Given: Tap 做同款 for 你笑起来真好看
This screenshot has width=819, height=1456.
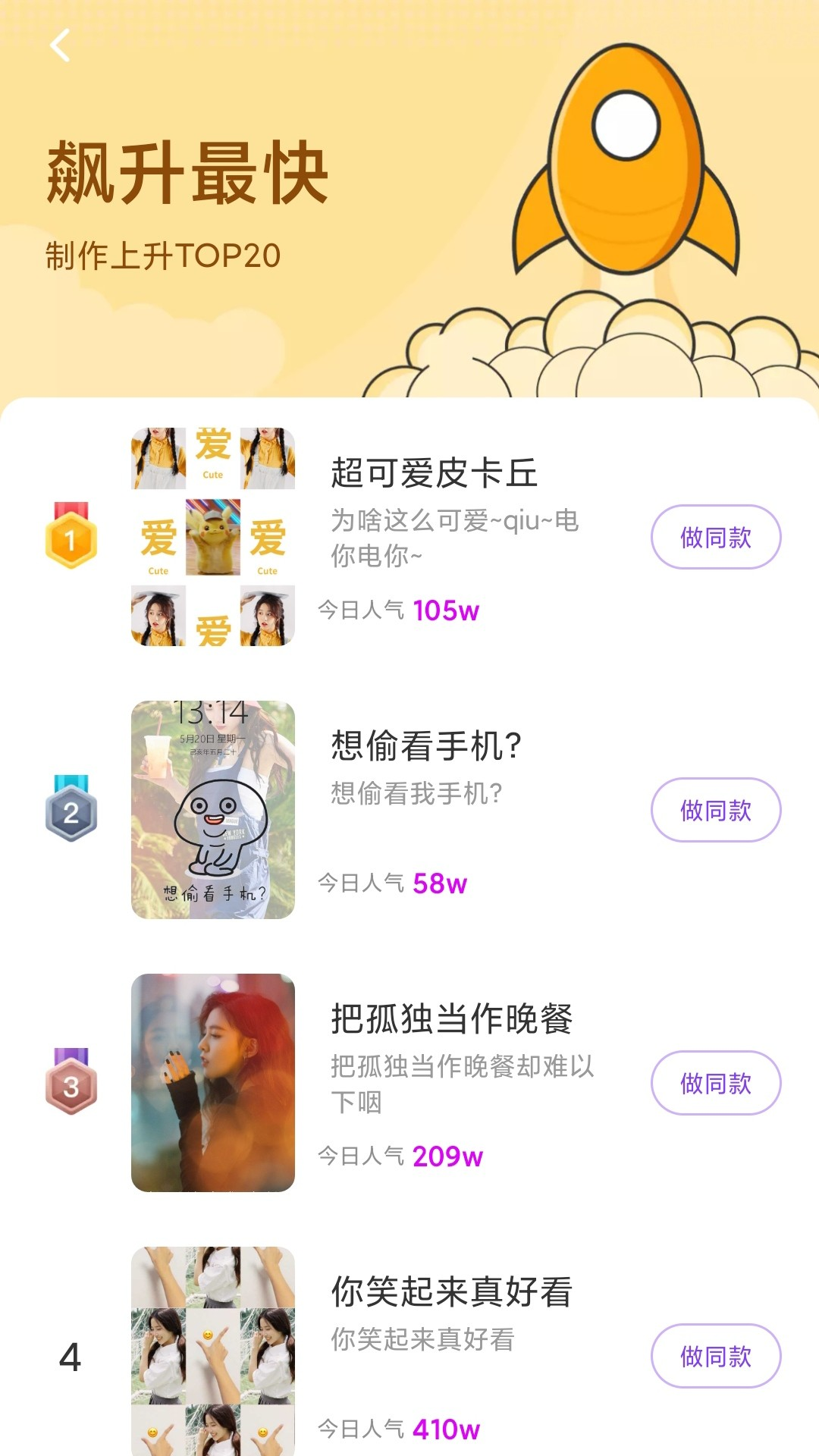Looking at the screenshot, I should tap(715, 1356).
